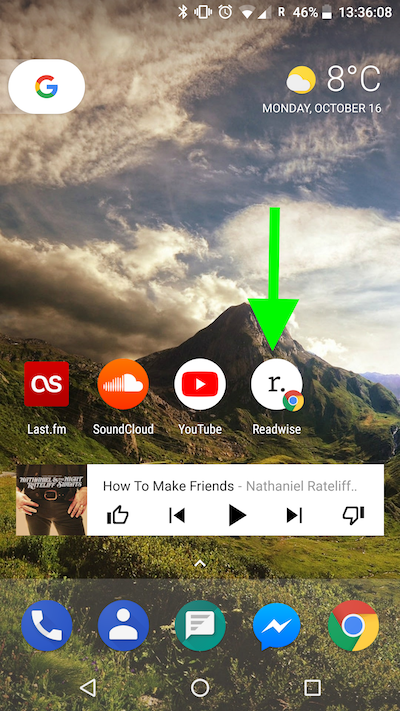Open the Google search pill
400x711 pixels.
pos(46,87)
